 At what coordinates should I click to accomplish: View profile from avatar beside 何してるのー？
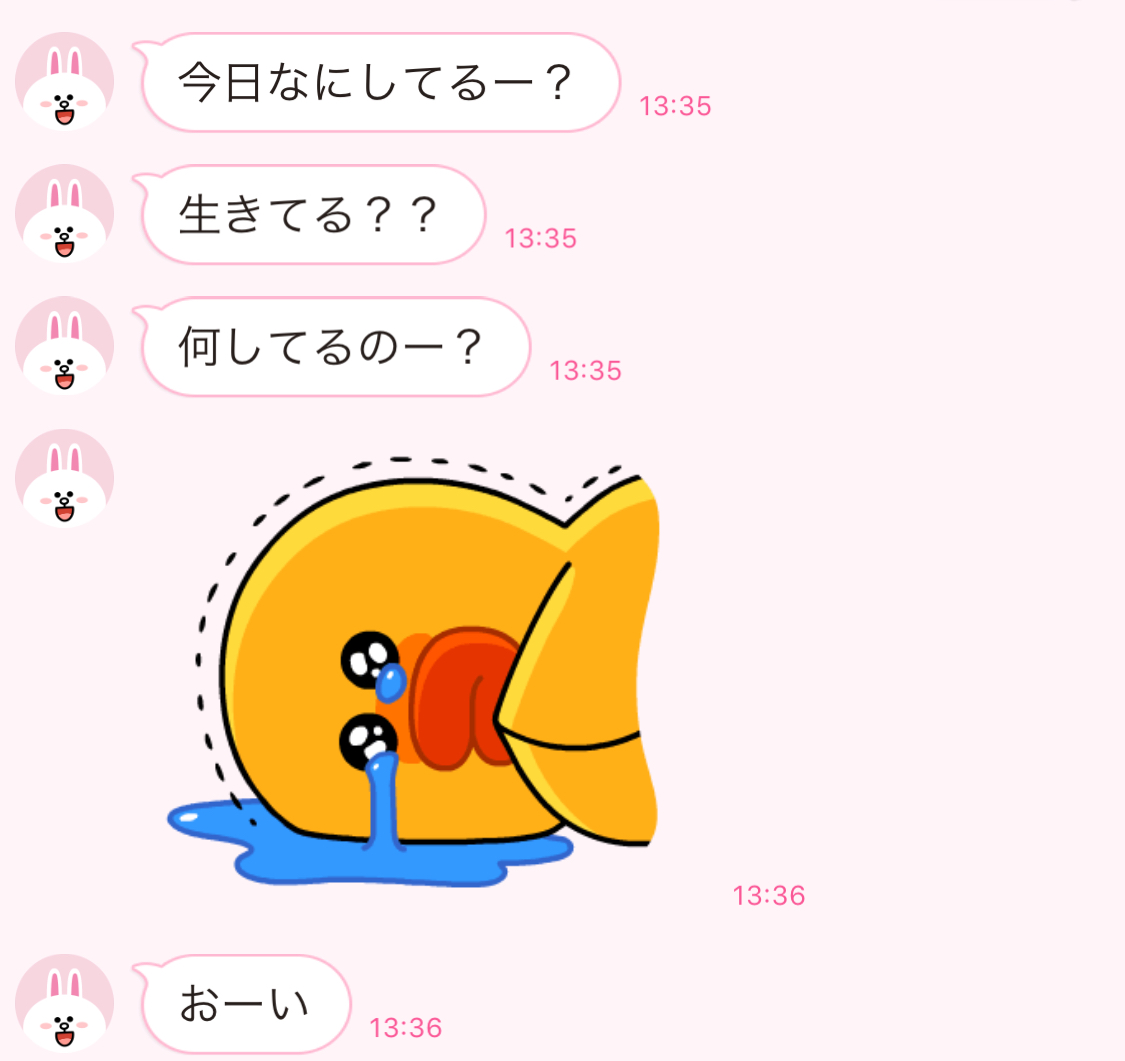(65, 346)
